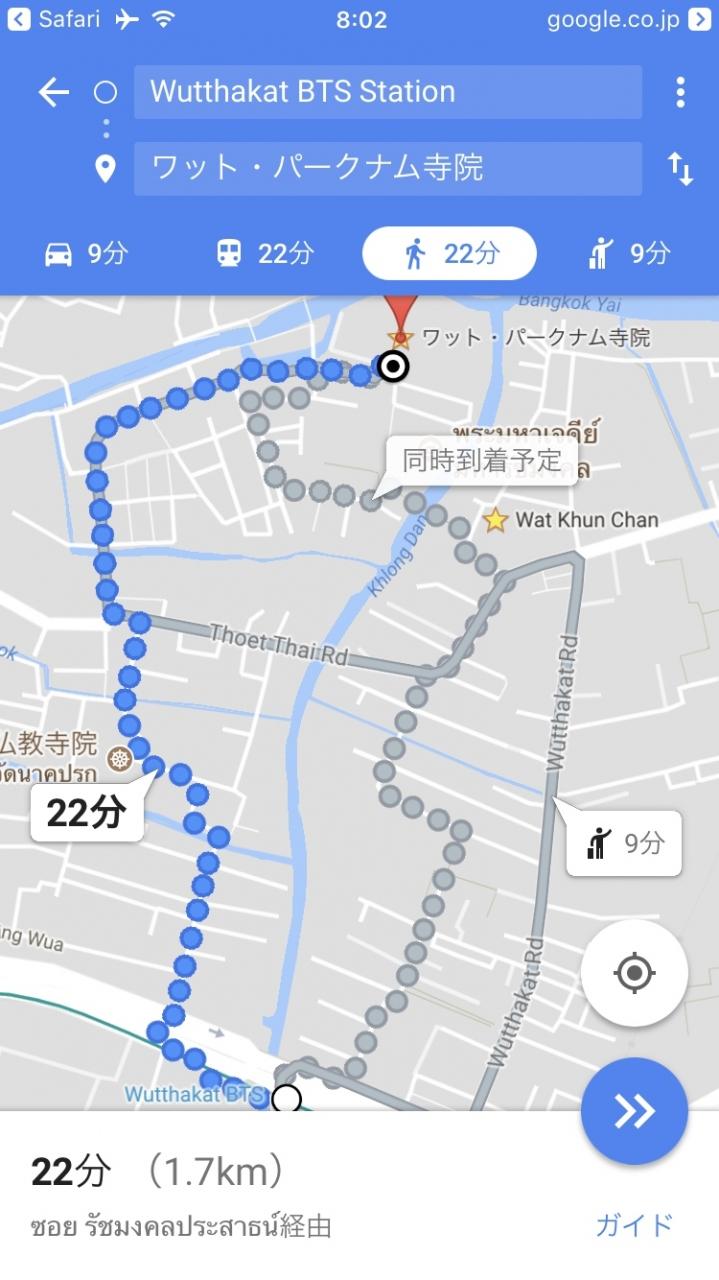
Task: Select the walking tab showing 22分
Action: tap(449, 254)
